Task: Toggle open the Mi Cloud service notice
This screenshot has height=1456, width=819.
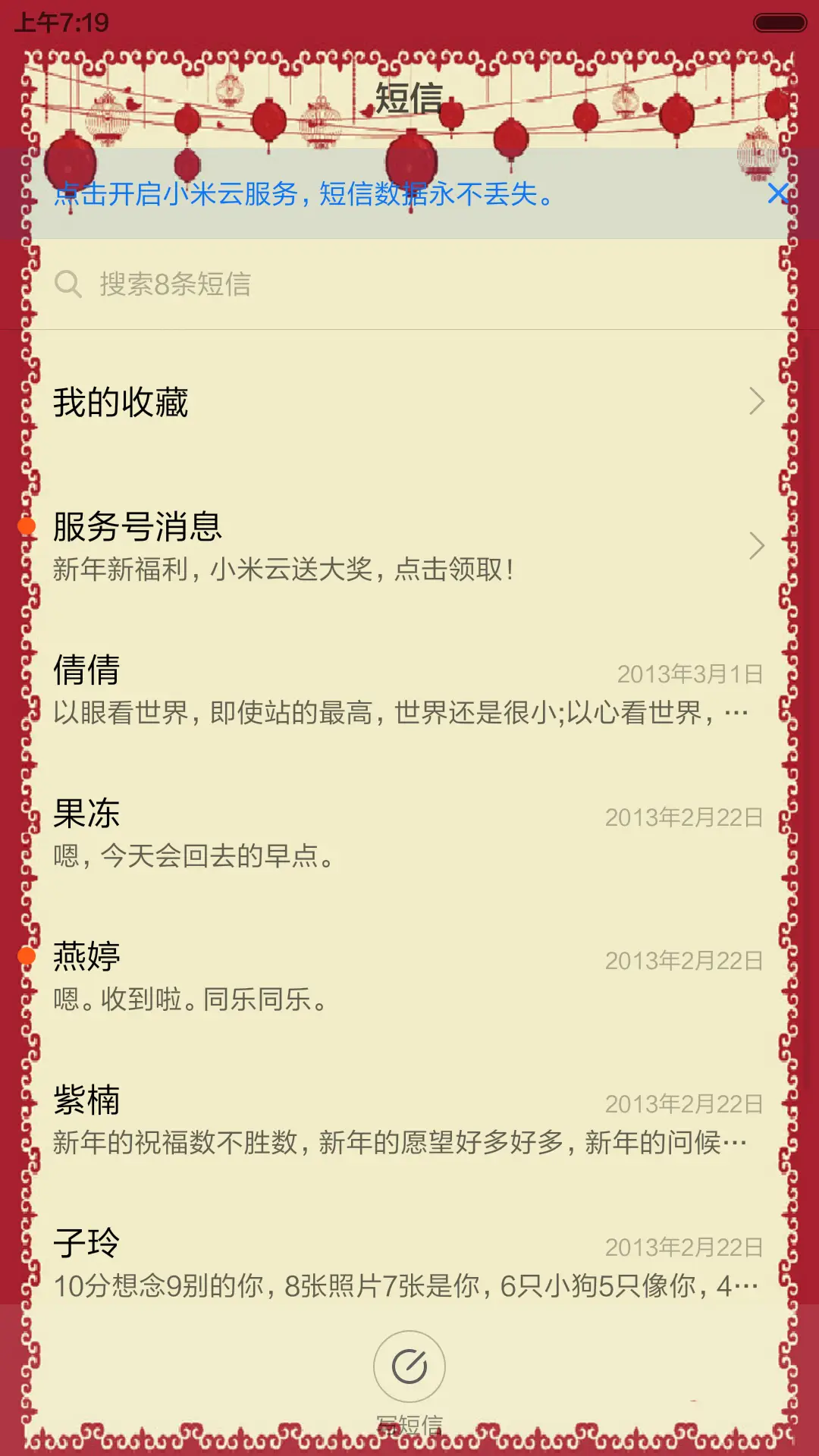Action: (303, 195)
